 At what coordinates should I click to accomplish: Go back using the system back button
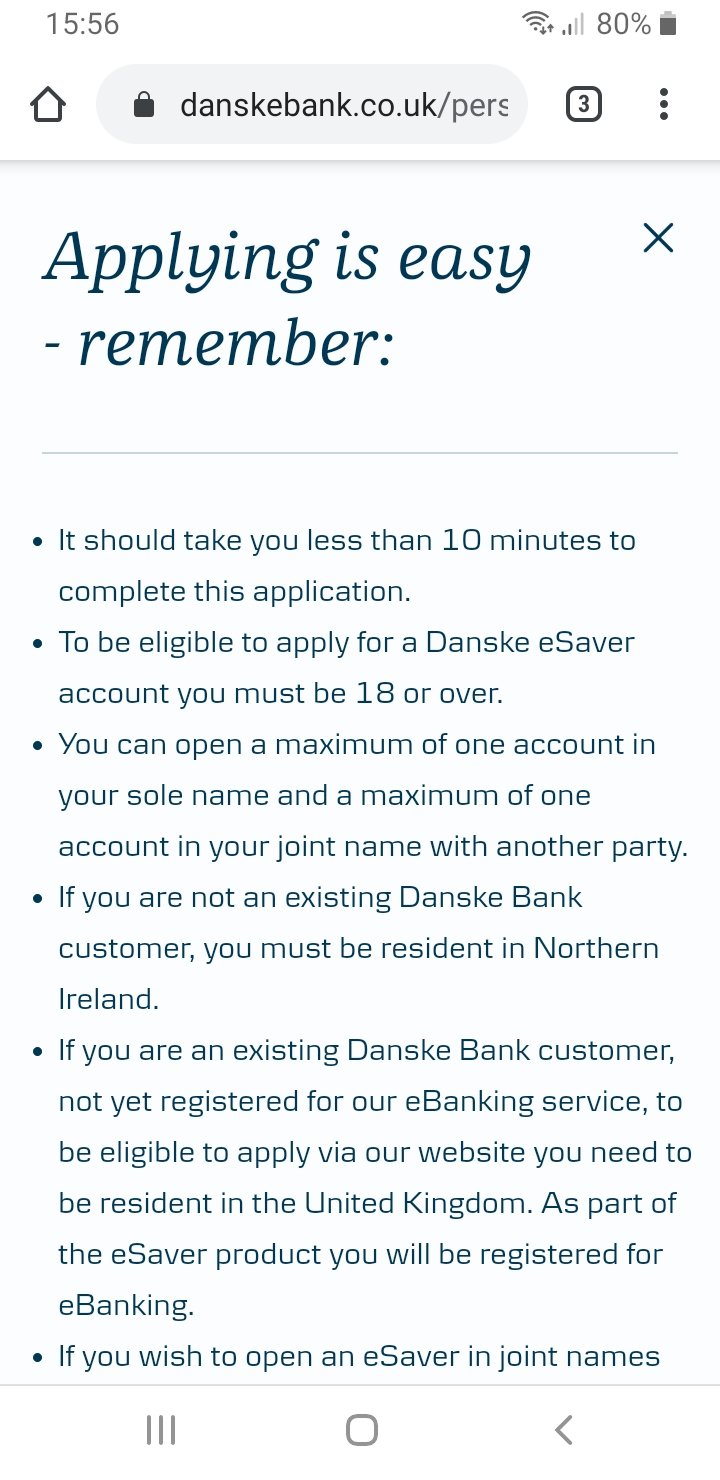[563, 1430]
